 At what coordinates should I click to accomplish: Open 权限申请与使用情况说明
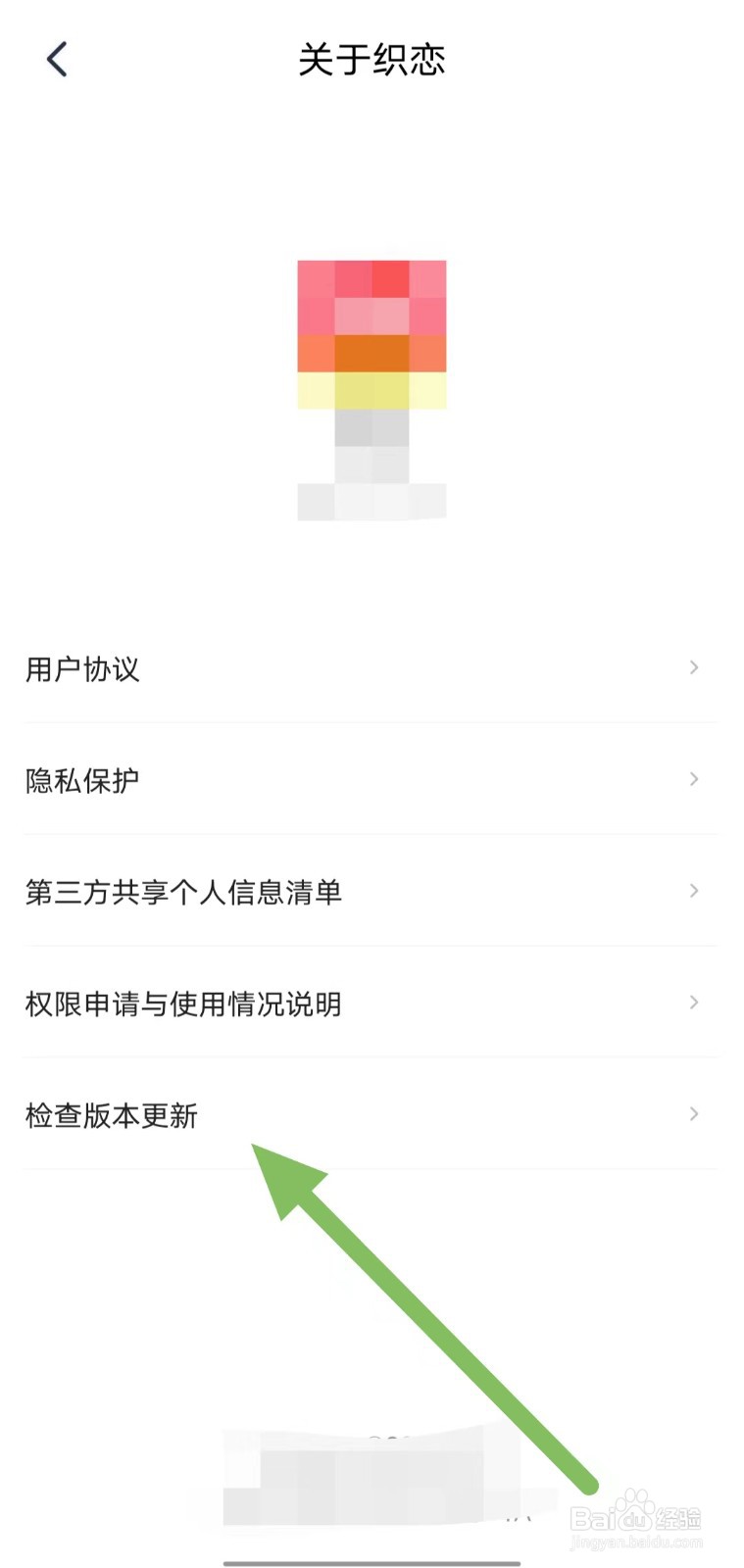pos(372,1003)
